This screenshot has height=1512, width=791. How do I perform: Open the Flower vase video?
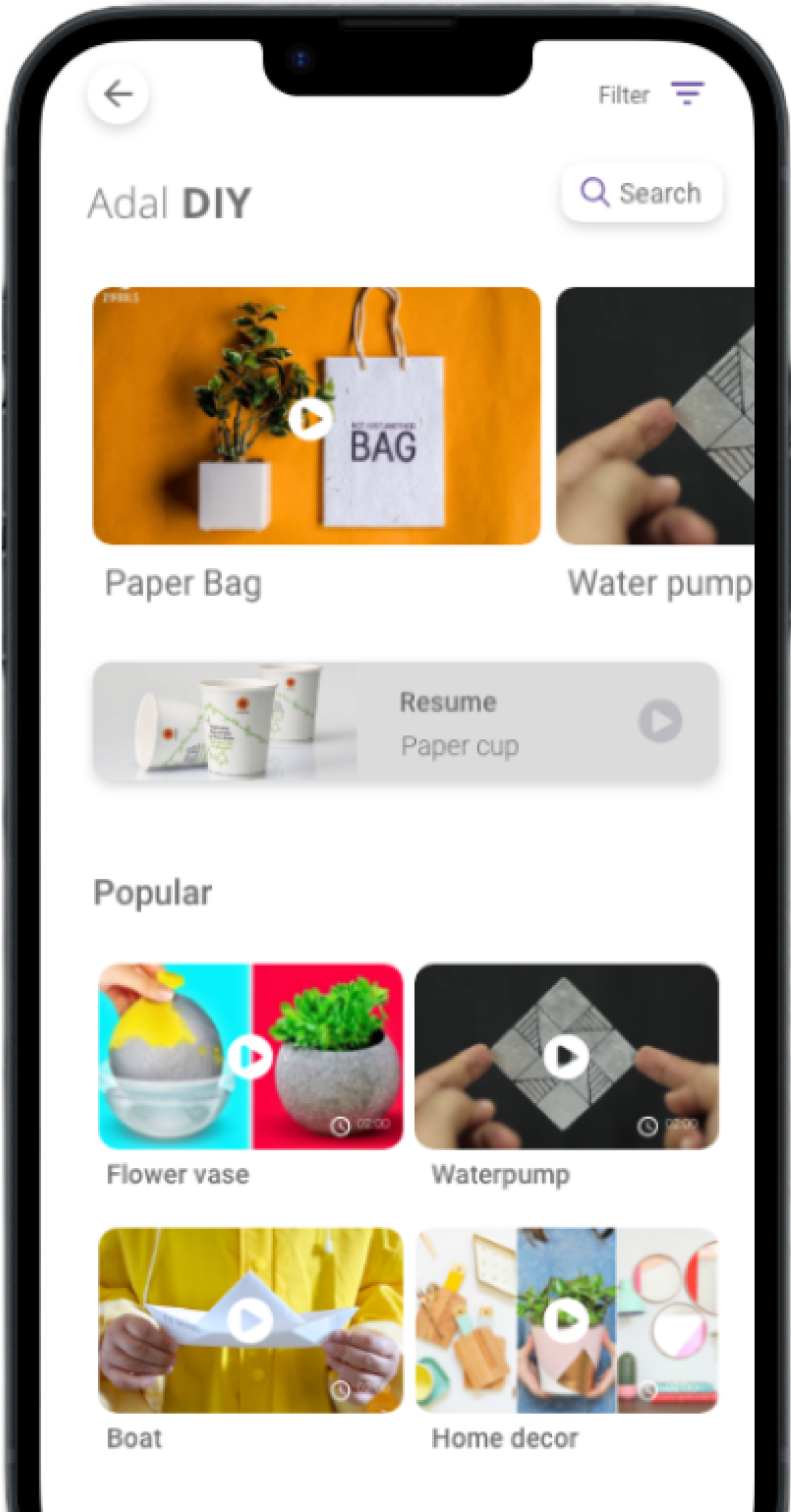pyautogui.click(x=251, y=1057)
